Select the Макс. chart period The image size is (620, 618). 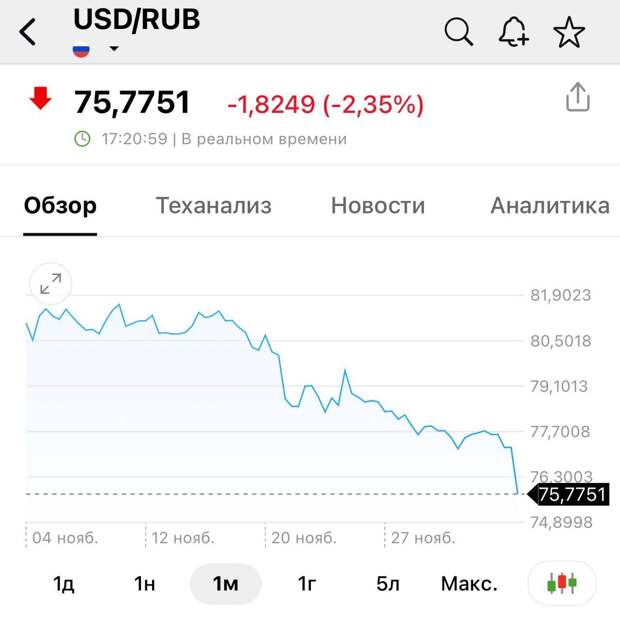(x=469, y=584)
